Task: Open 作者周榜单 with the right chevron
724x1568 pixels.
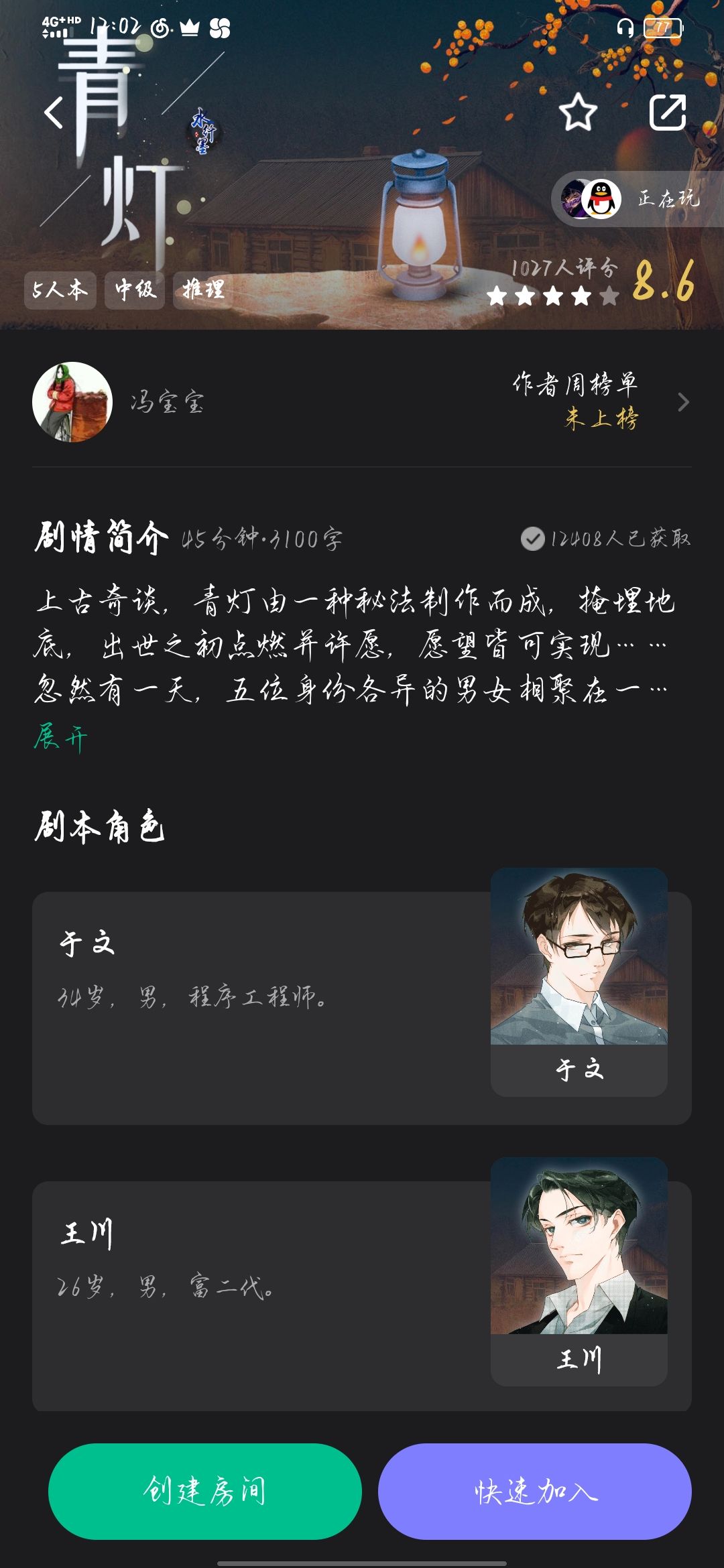Action: pyautogui.click(x=684, y=402)
